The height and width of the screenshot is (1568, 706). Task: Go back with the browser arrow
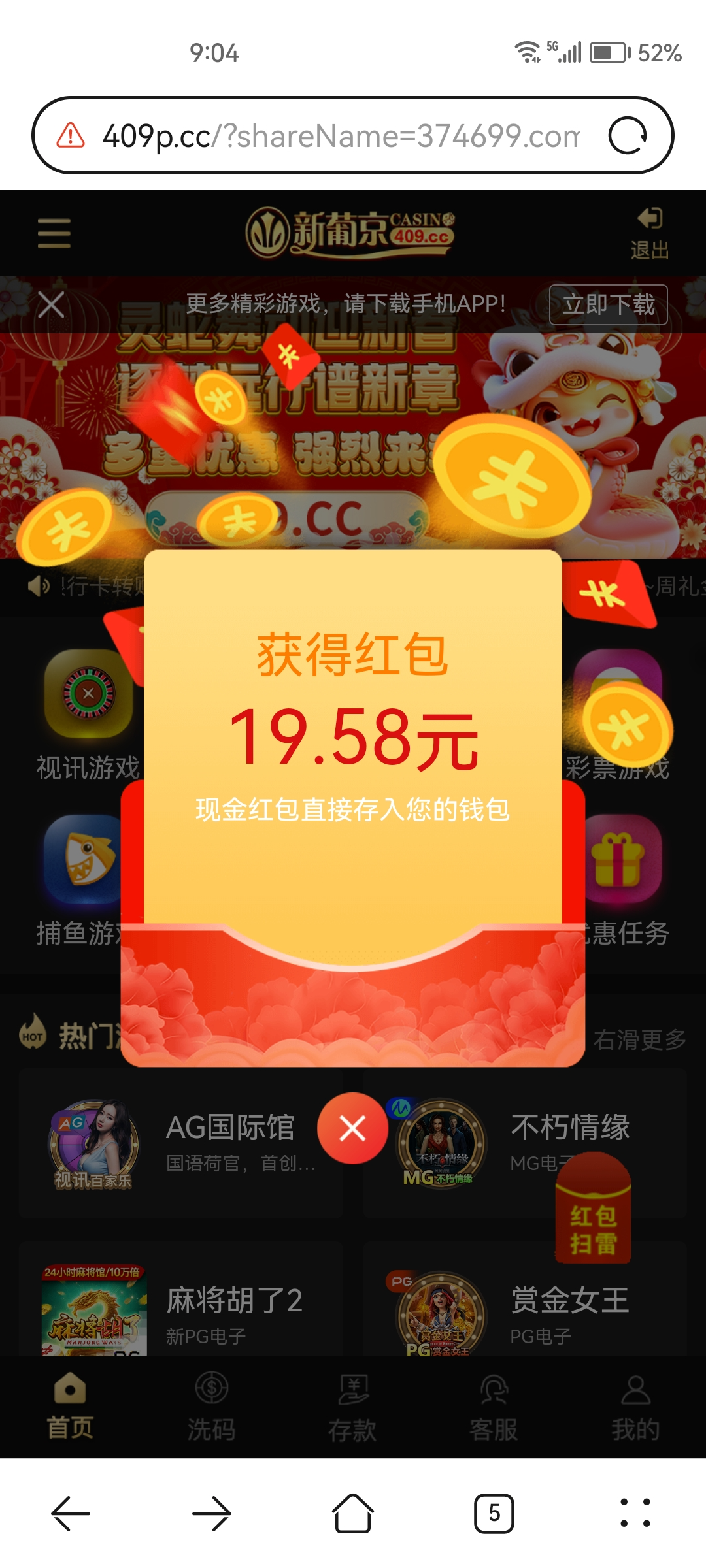click(71, 1513)
